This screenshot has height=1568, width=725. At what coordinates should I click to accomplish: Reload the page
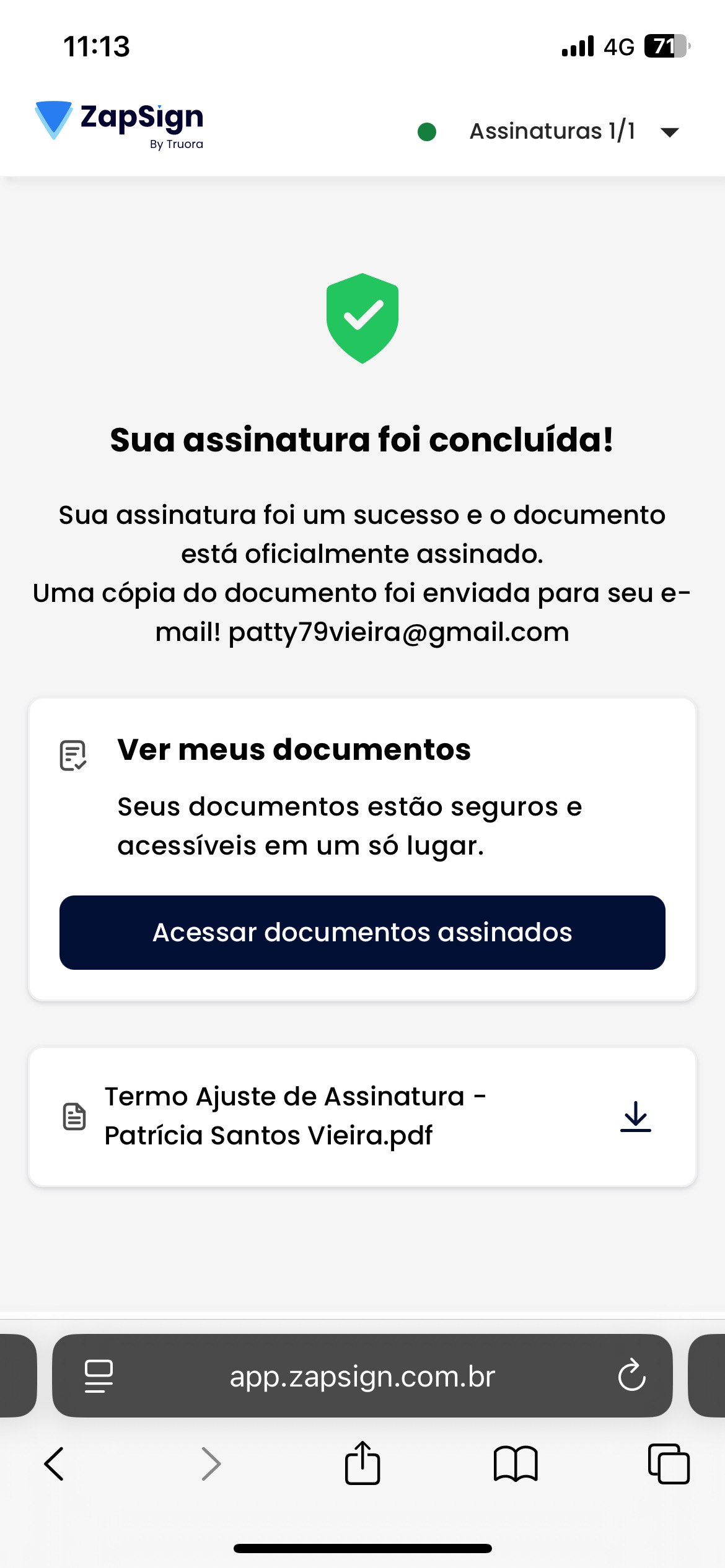631,1376
